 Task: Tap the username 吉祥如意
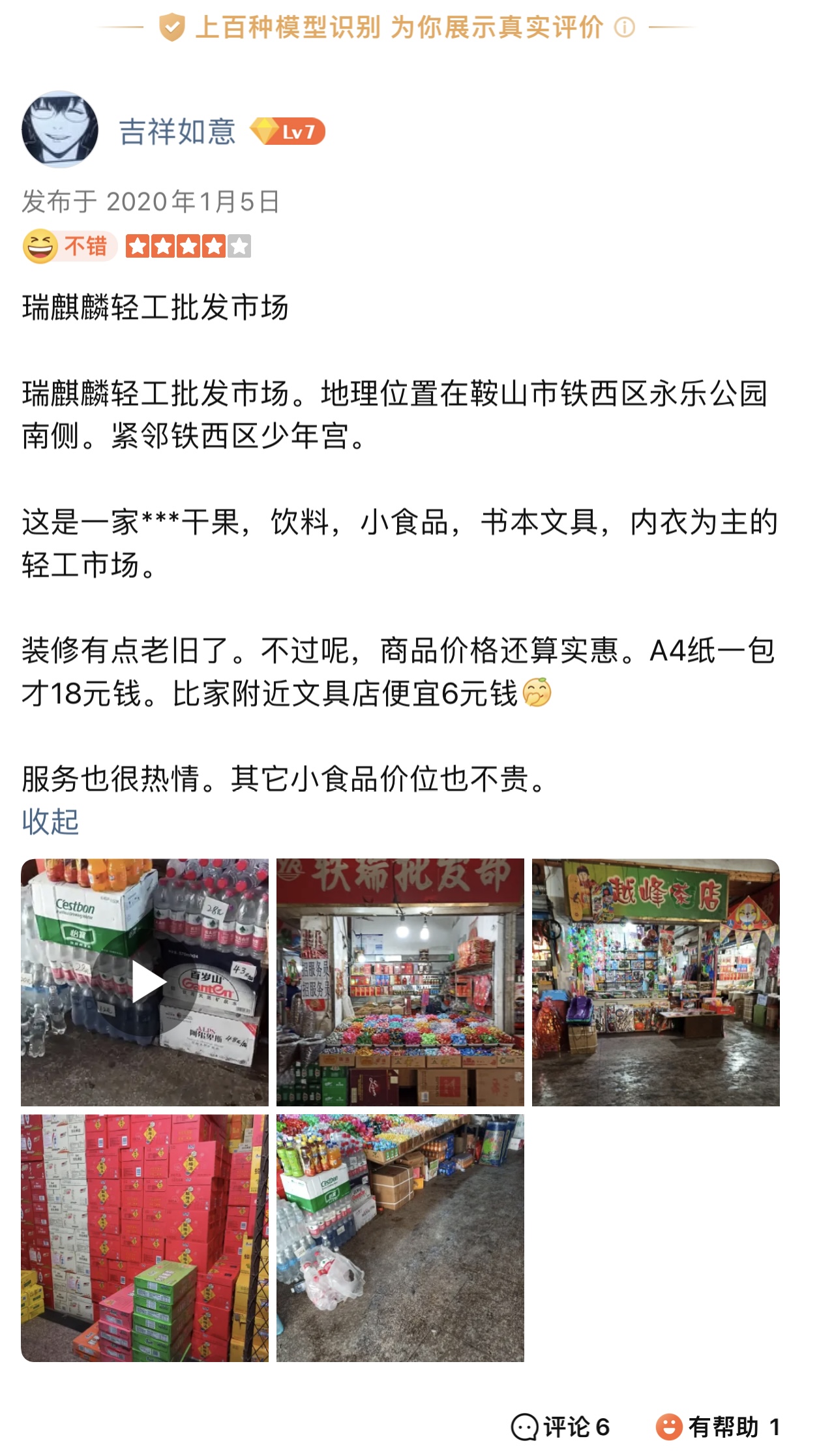(177, 132)
